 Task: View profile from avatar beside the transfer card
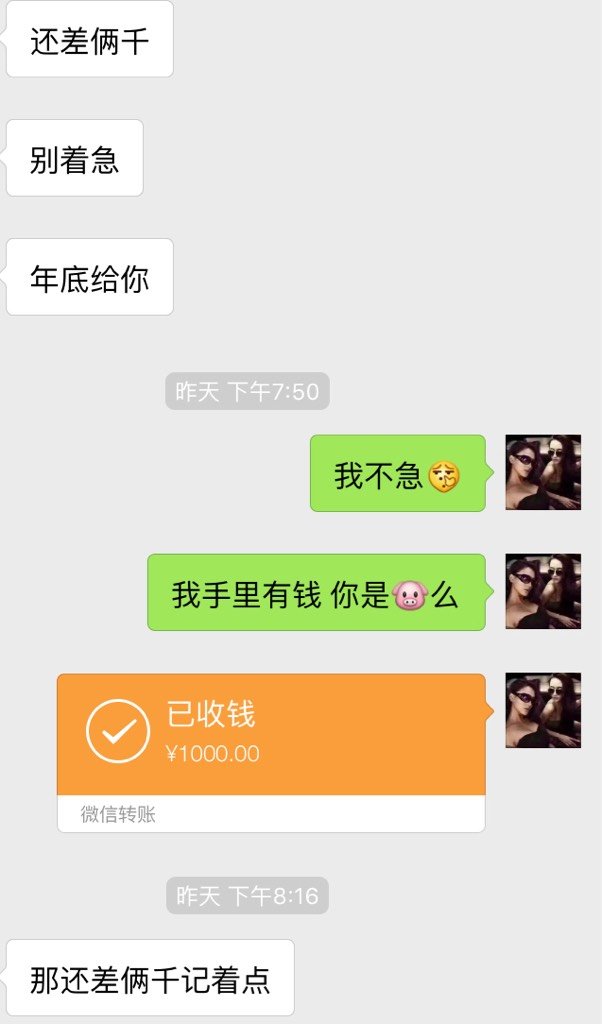[543, 711]
